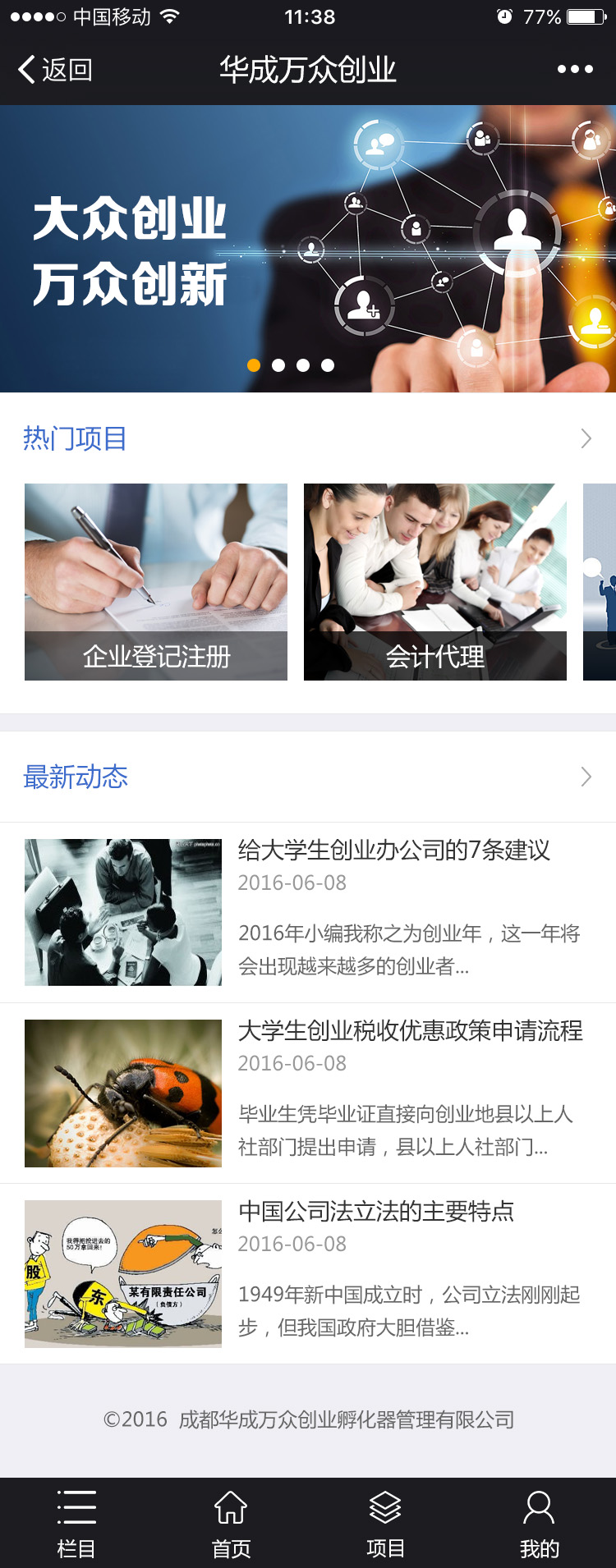View 中国公司法立法的主要特点 article
The height and width of the screenshot is (1568, 616).
[376, 1212]
